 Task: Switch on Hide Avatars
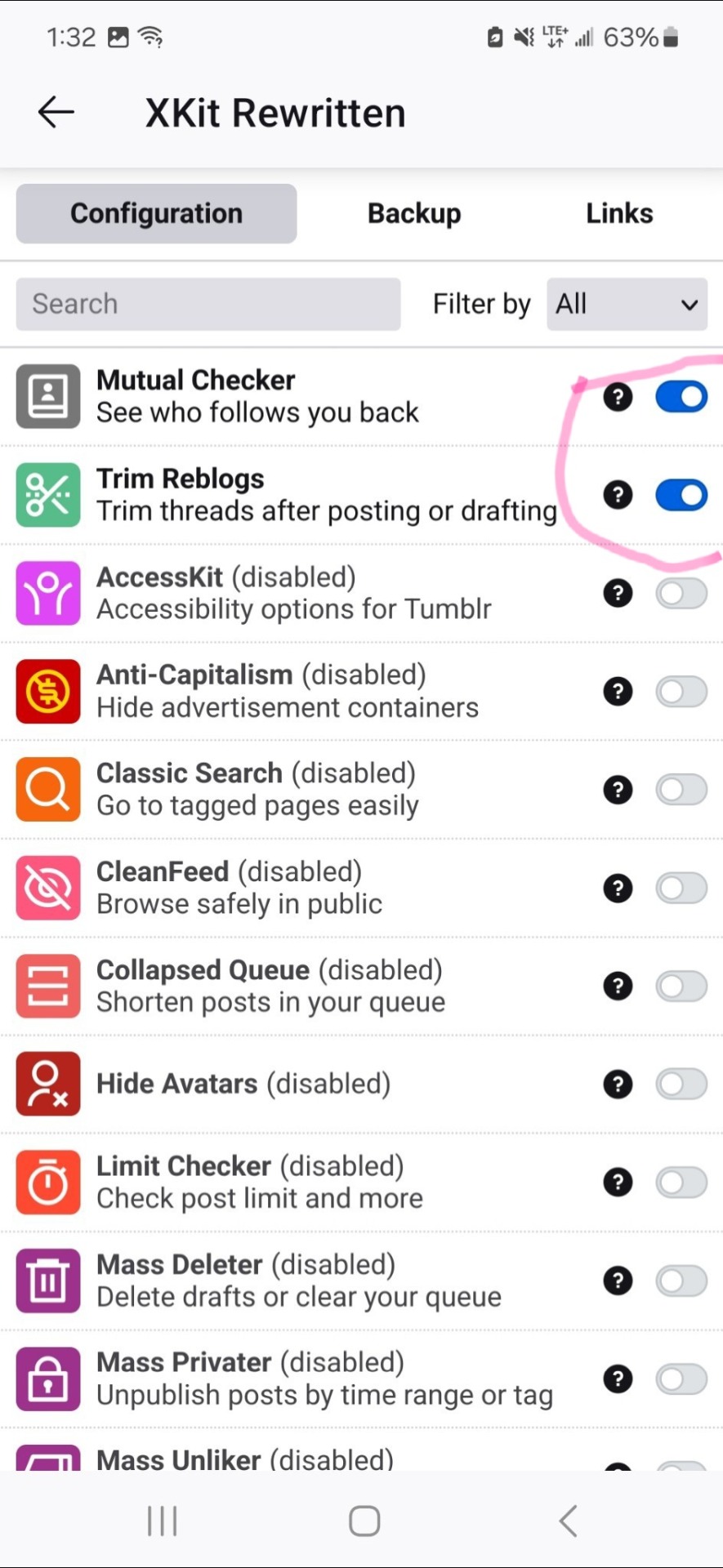click(x=681, y=1084)
